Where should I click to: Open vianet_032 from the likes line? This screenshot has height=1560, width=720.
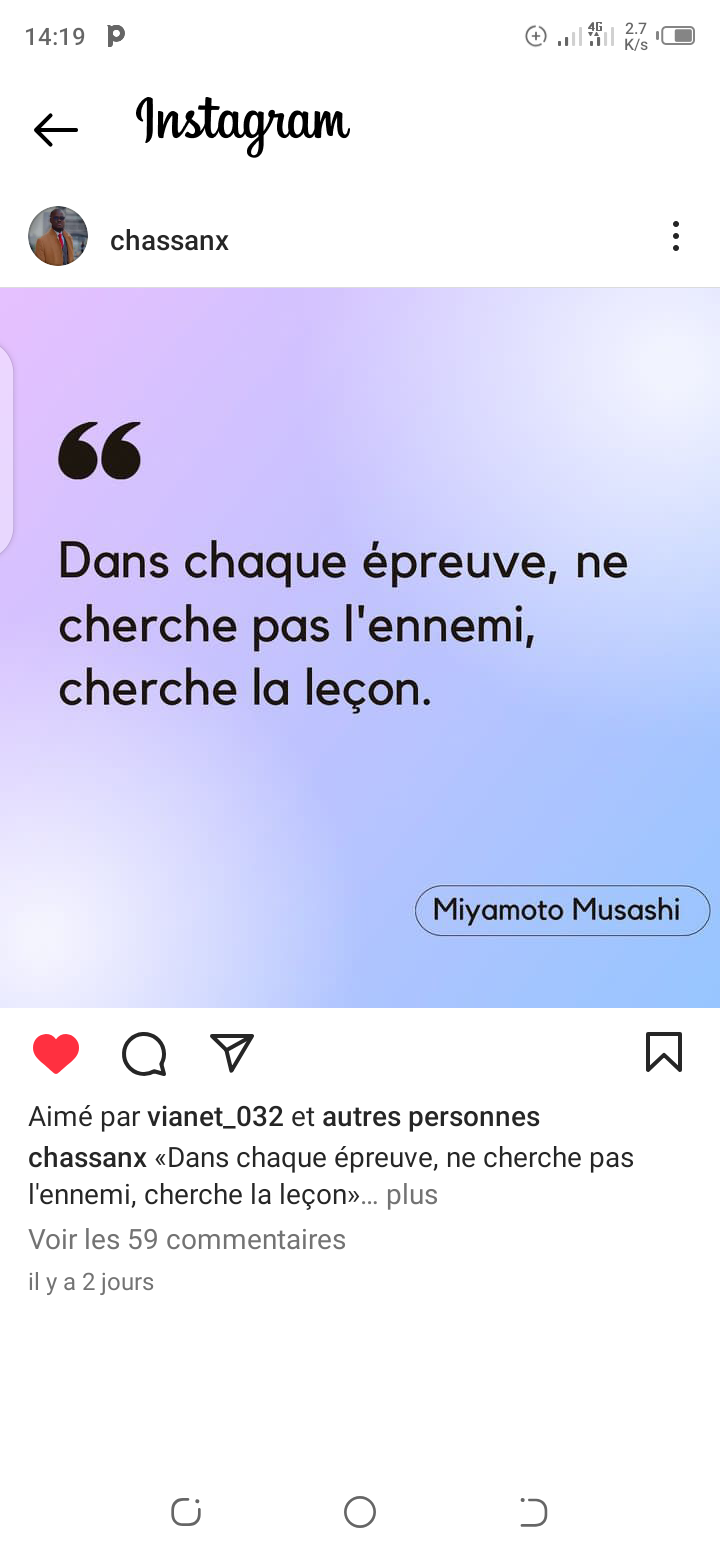coord(215,1117)
